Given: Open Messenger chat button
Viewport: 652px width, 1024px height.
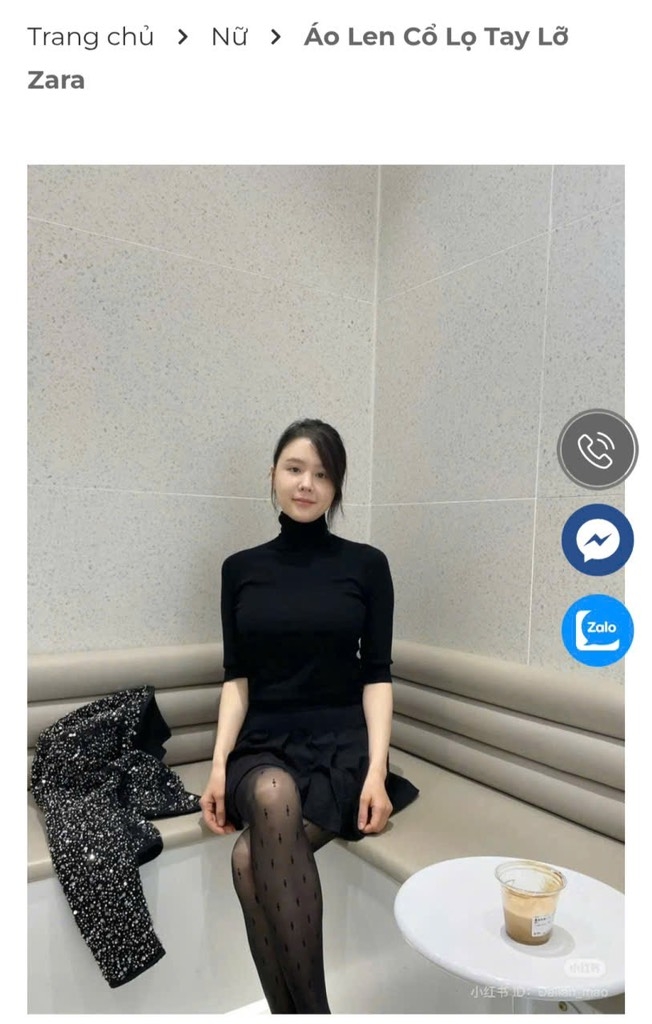Looking at the screenshot, I should 597,540.
